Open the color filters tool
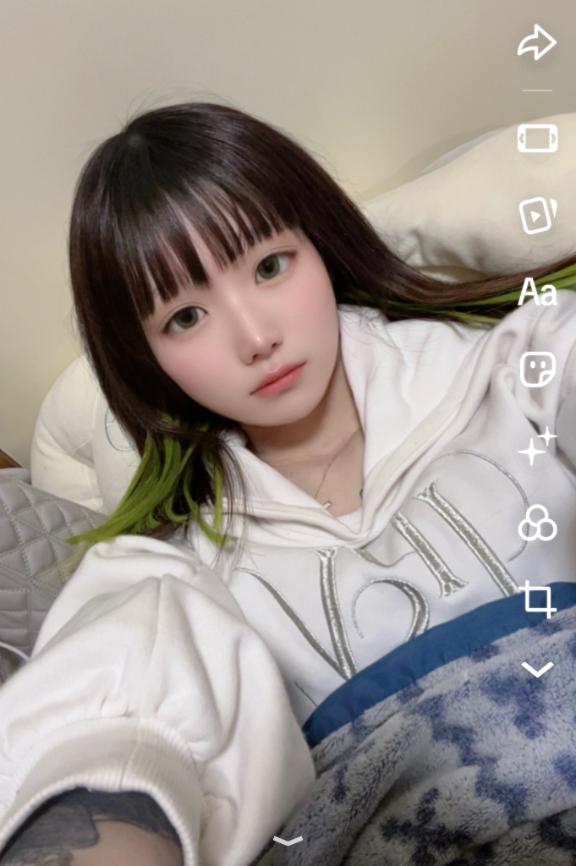Screen dimensions: 576x866 (x=537, y=522)
